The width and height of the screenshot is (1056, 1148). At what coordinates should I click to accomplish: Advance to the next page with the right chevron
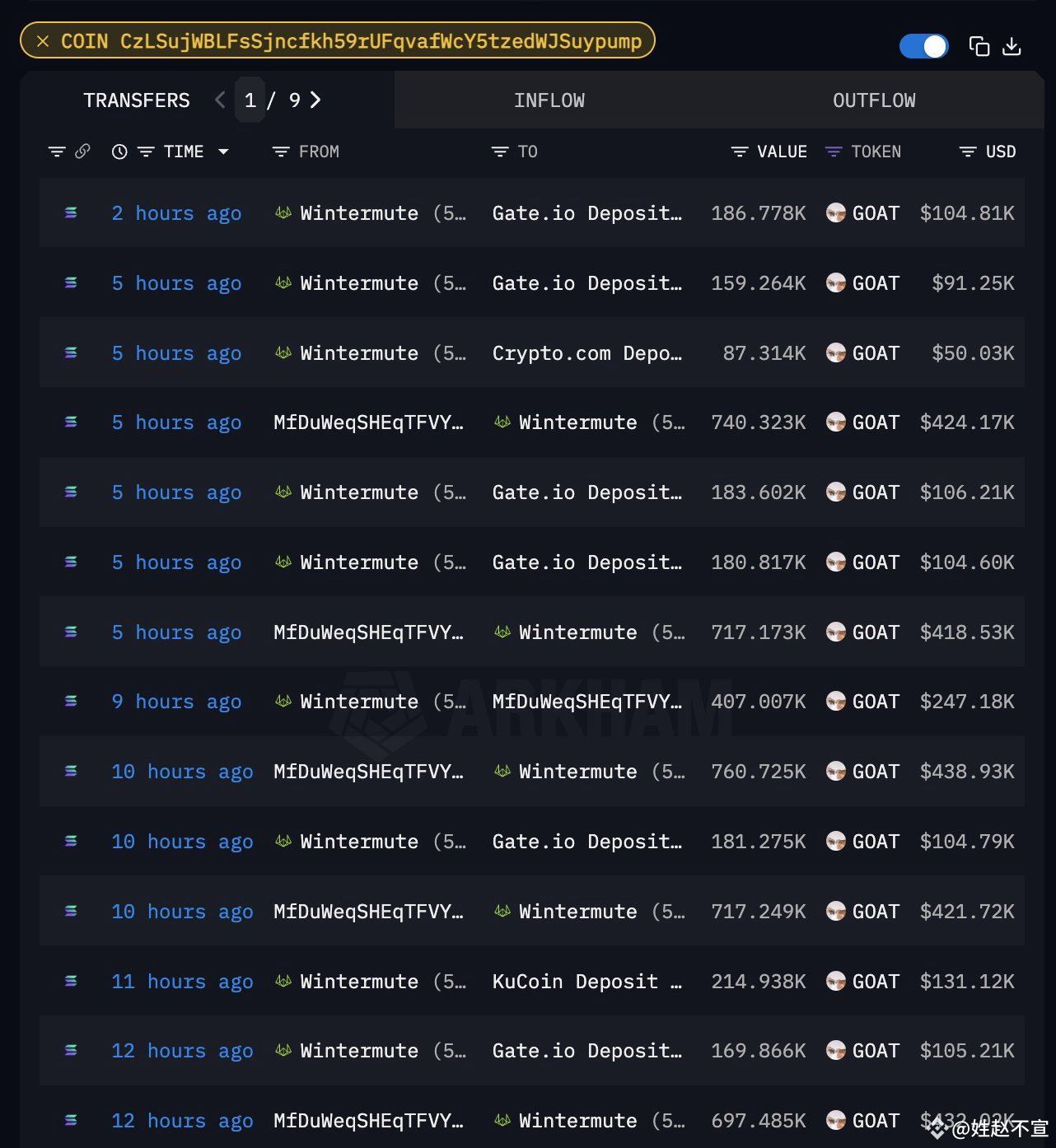315,100
